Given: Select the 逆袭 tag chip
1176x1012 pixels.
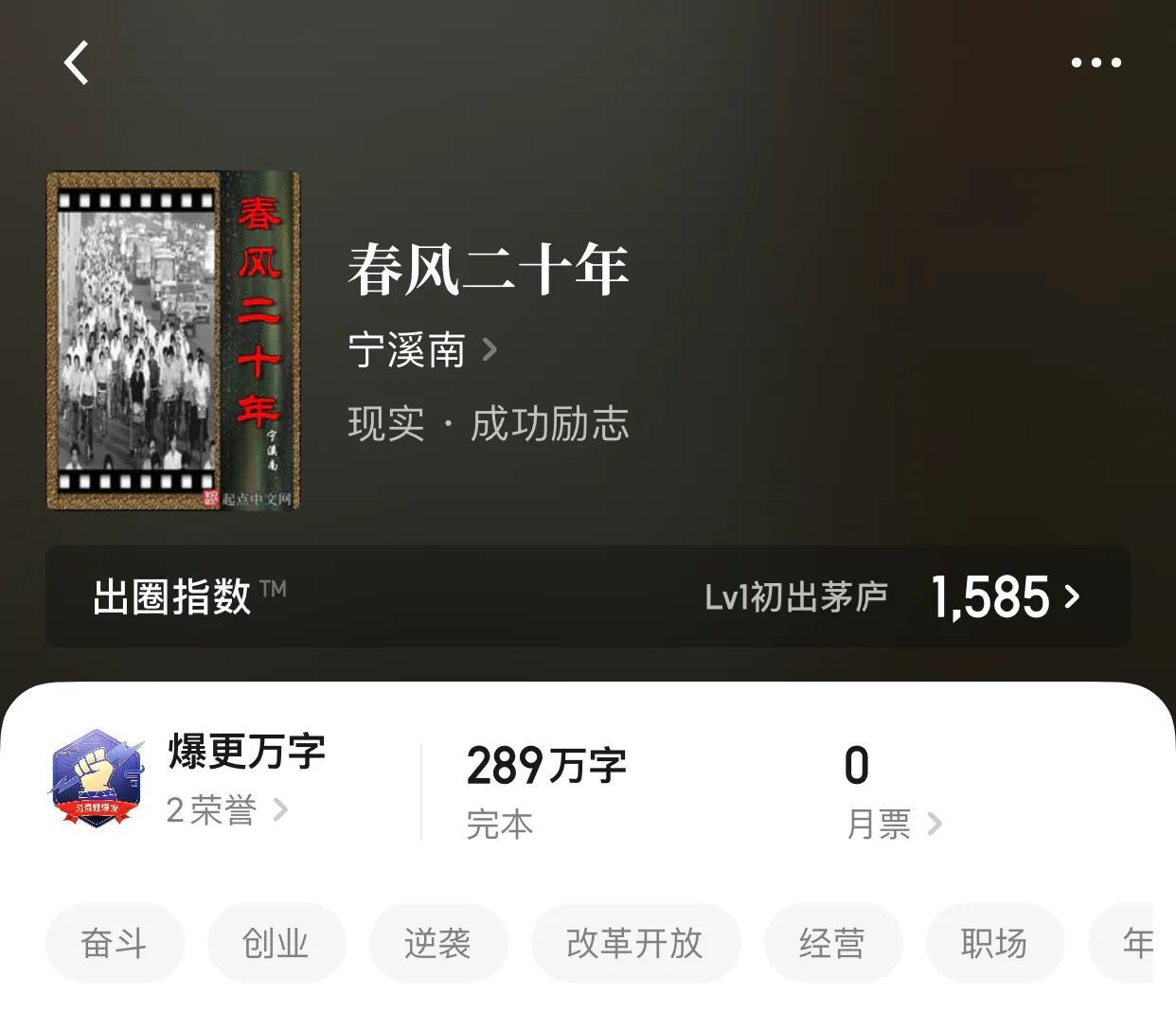Looking at the screenshot, I should pos(437,943).
